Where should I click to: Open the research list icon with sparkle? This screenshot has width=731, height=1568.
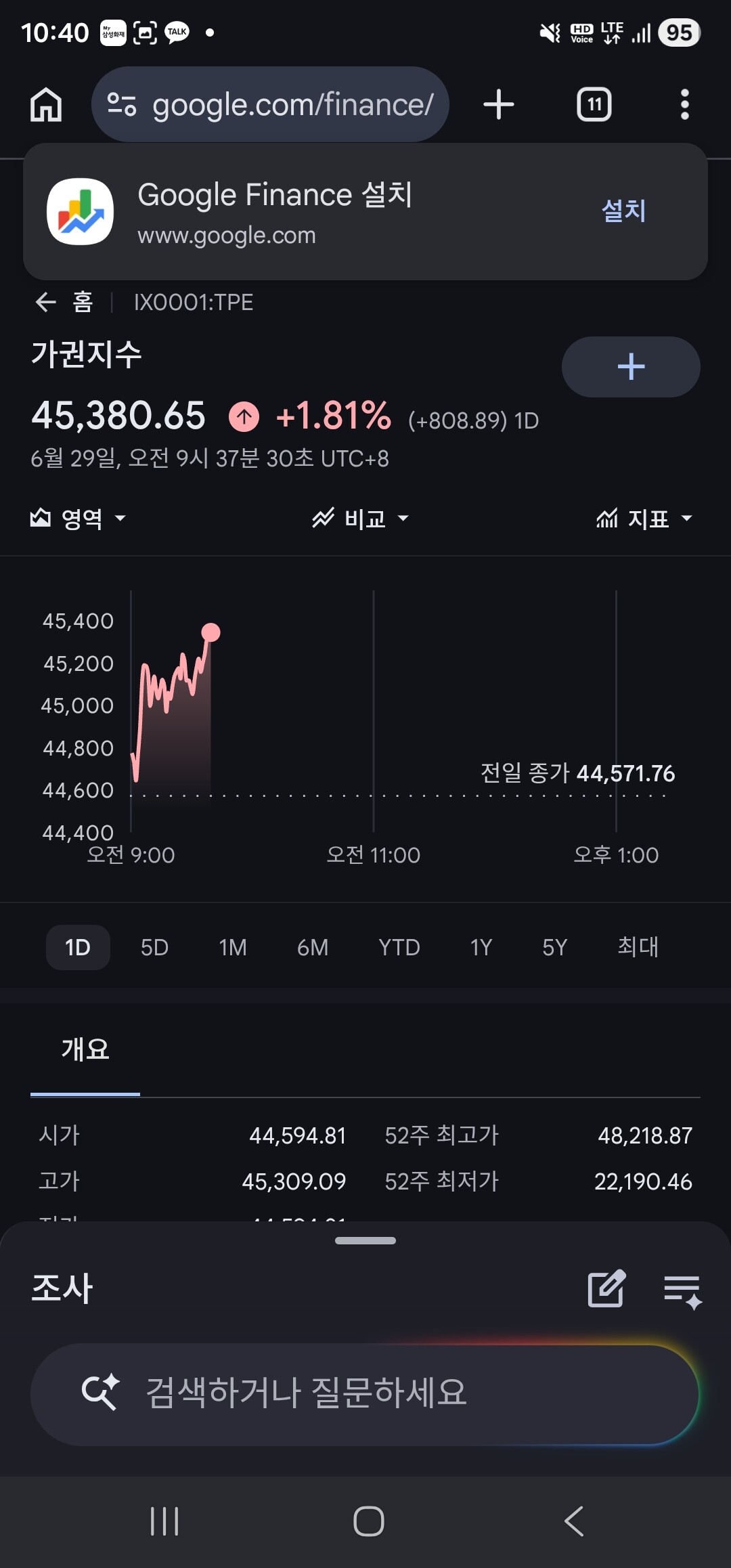click(x=682, y=1291)
